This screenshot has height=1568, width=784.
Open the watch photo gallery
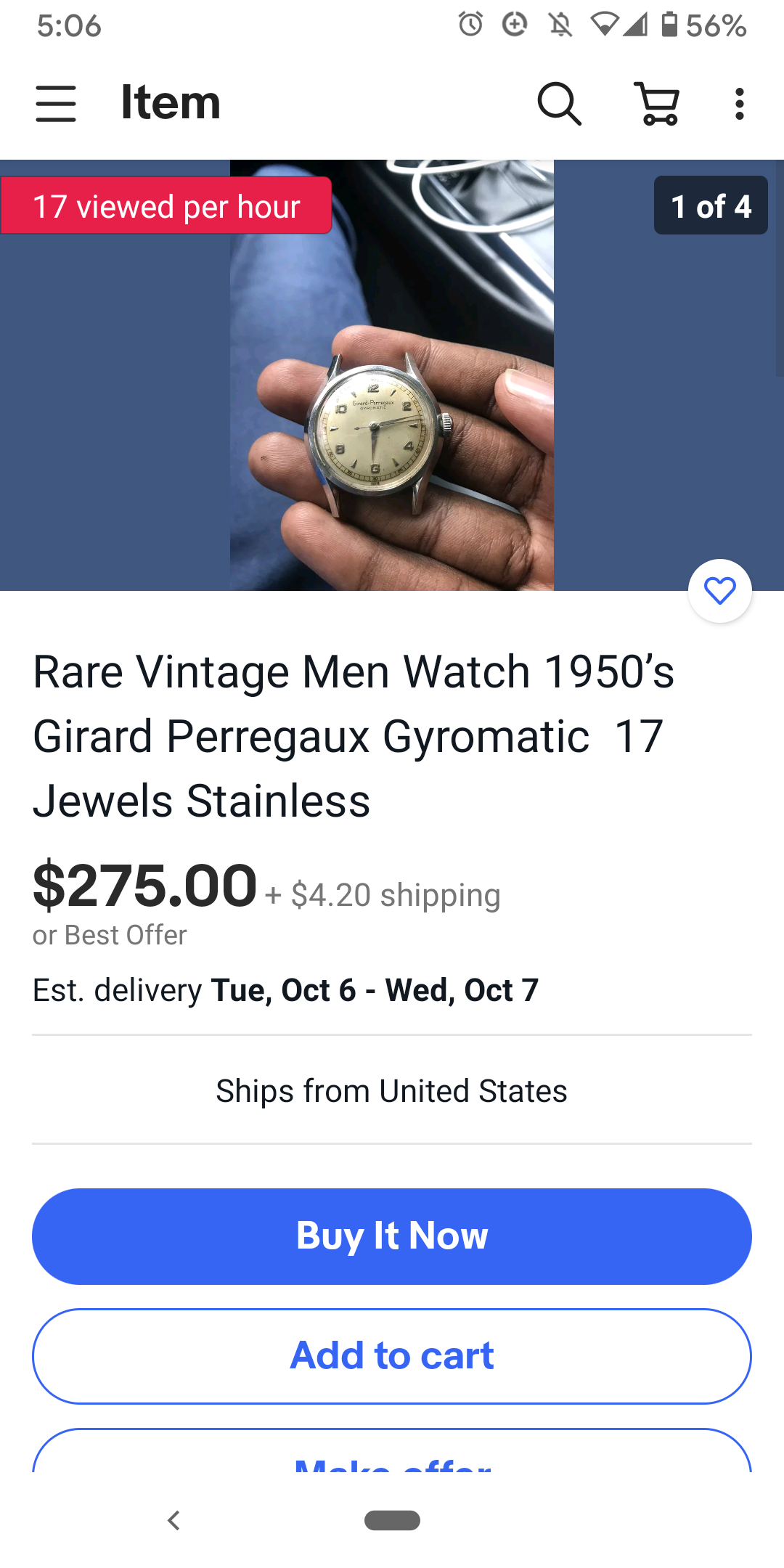(392, 407)
